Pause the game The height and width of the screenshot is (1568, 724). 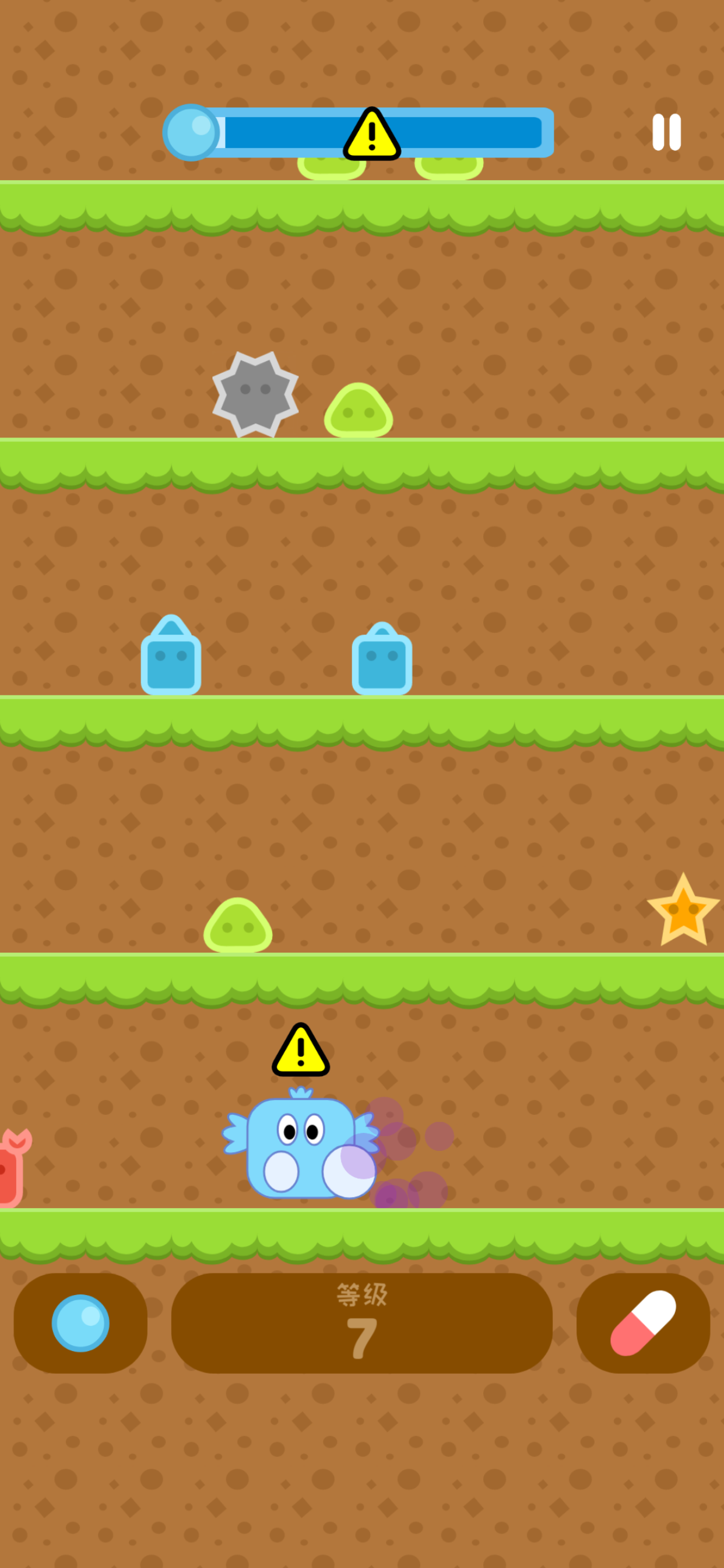coord(666,132)
